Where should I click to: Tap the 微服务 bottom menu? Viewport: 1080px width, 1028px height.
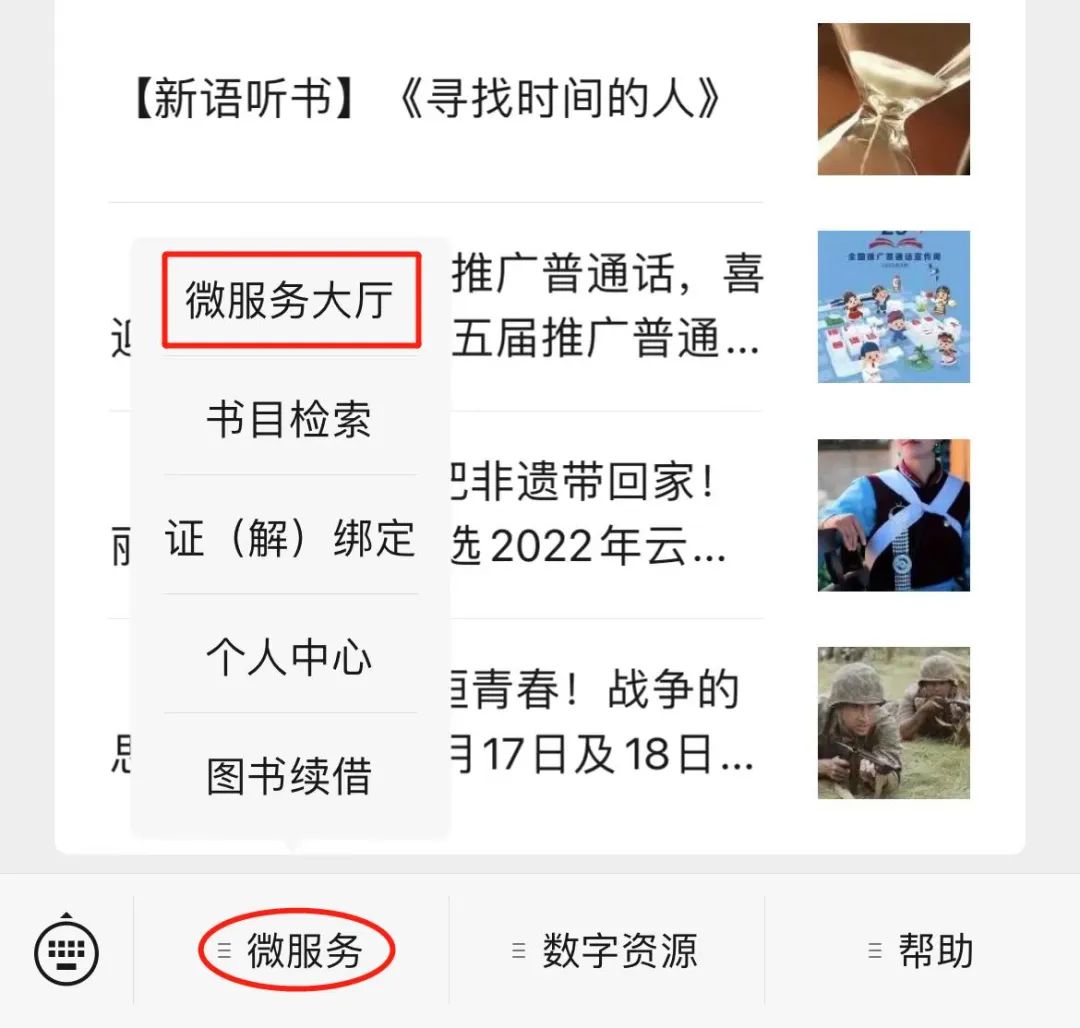tap(296, 951)
